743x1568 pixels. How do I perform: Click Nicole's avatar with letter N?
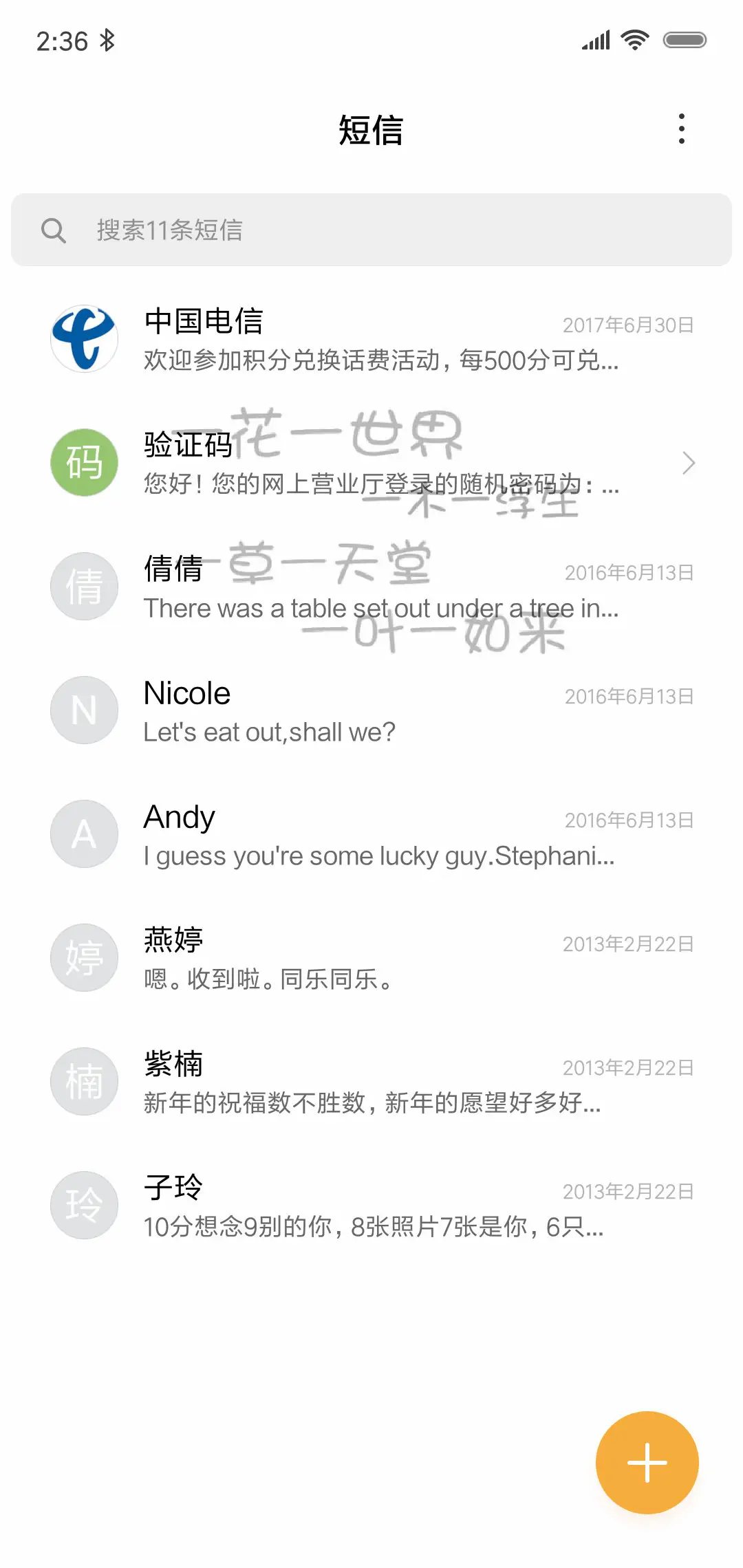84,710
